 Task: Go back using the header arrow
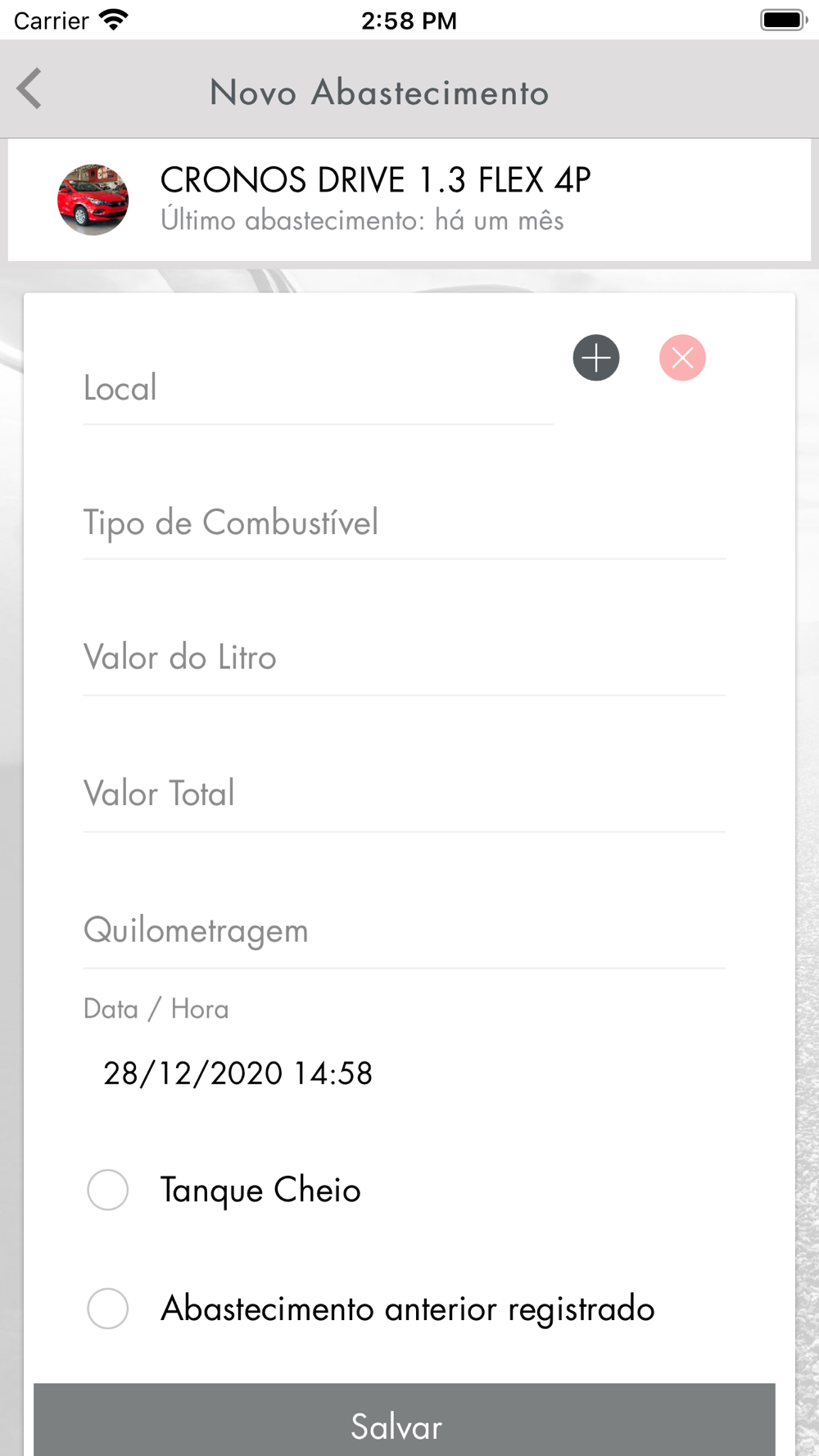tap(29, 88)
